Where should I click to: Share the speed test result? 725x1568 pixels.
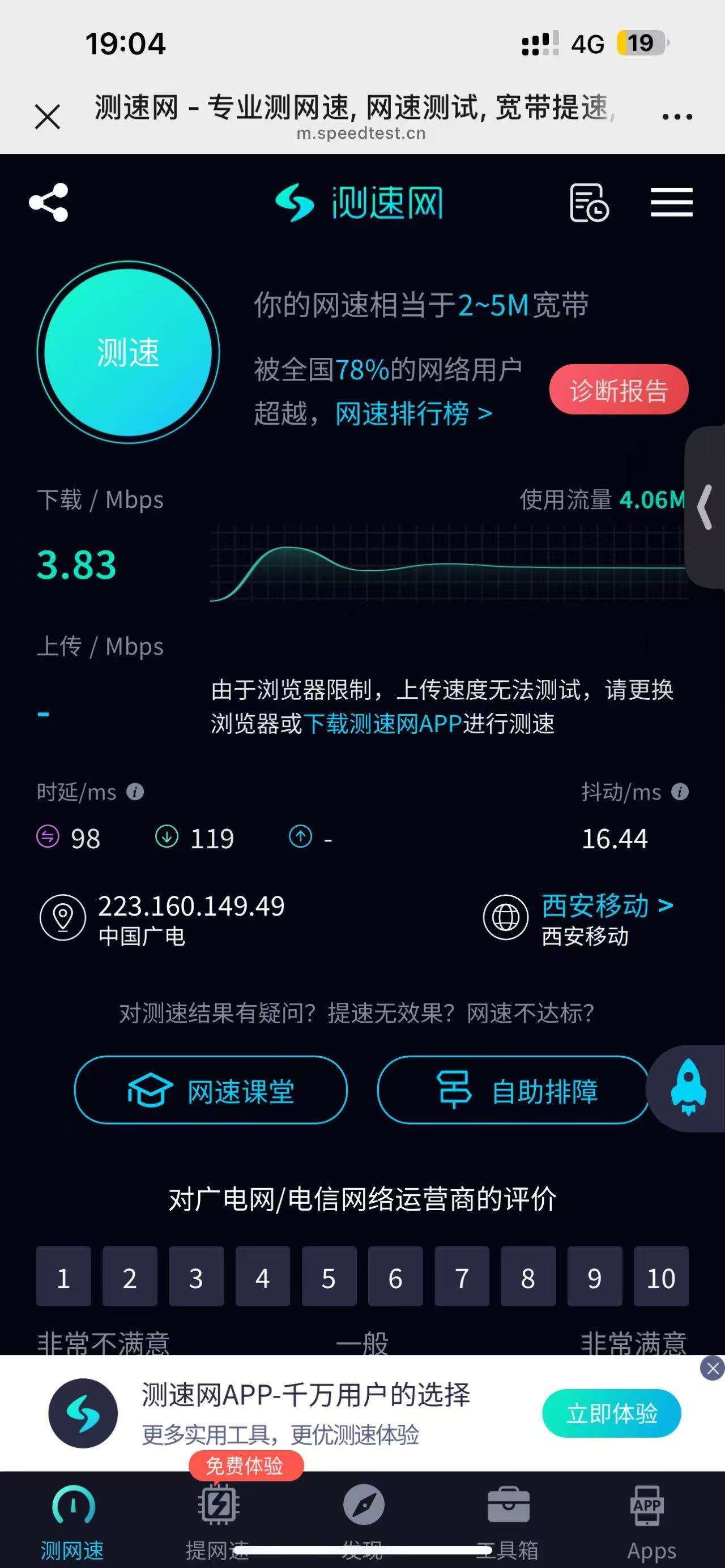(49, 203)
